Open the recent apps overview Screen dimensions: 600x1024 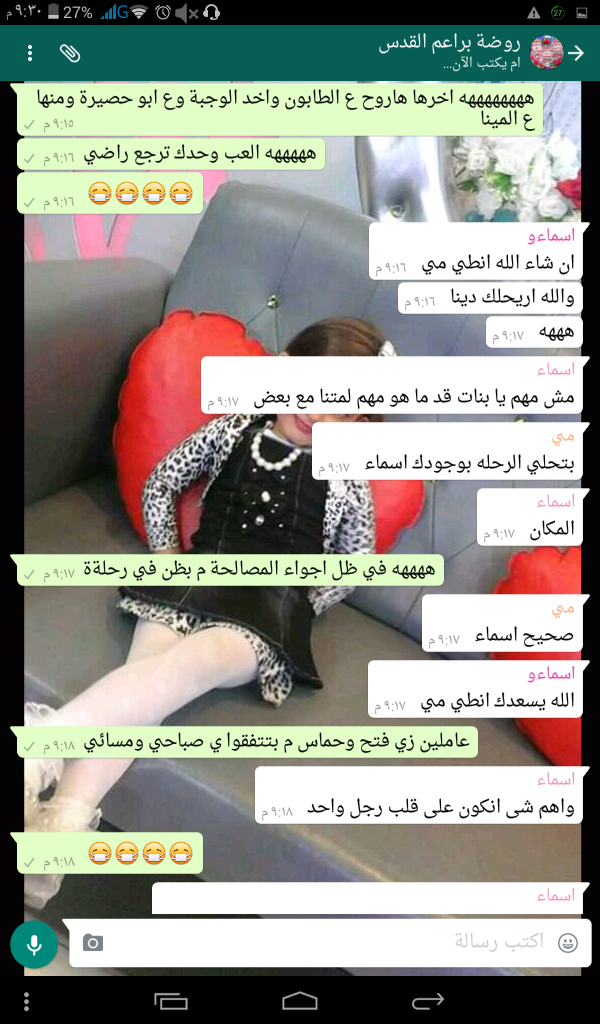click(171, 1000)
